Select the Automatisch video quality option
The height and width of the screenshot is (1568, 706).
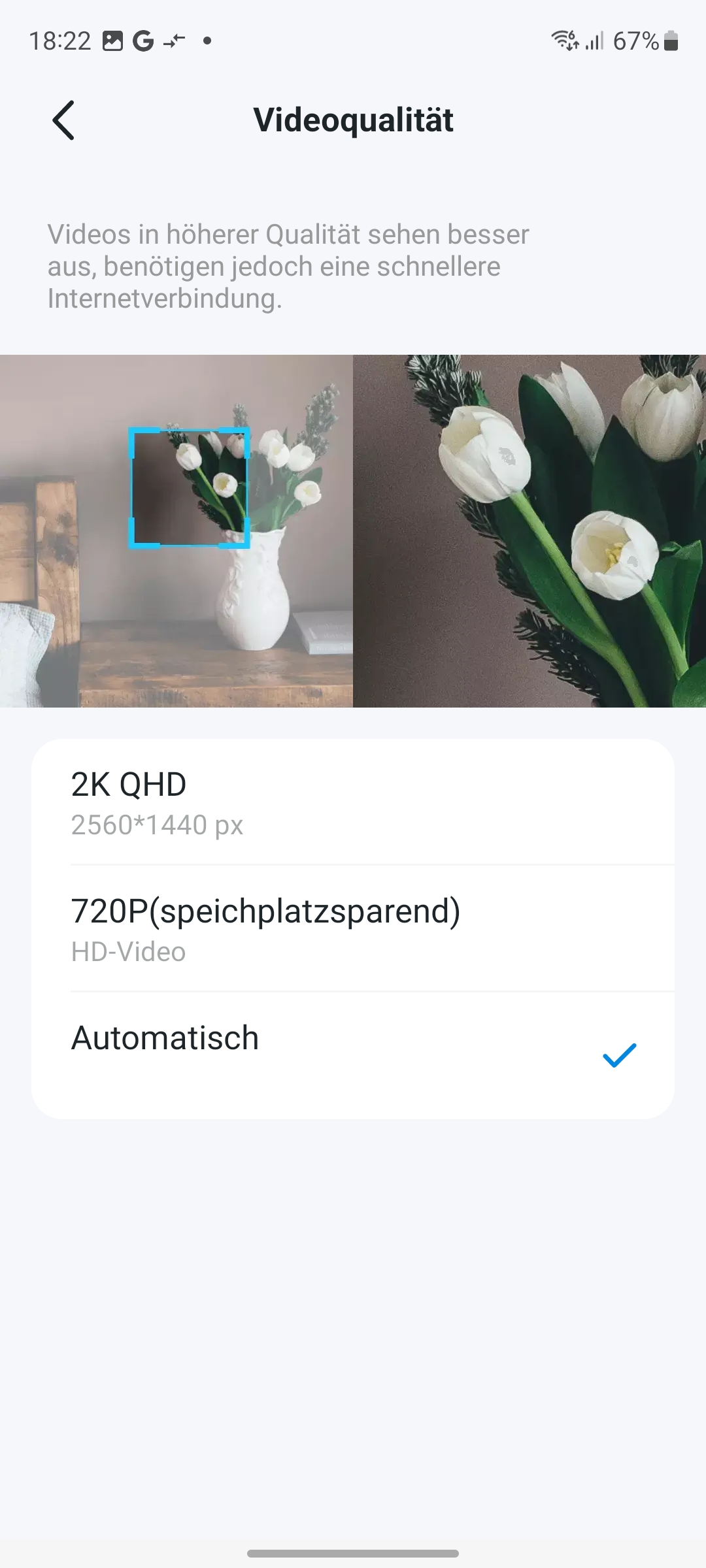[x=353, y=1053]
